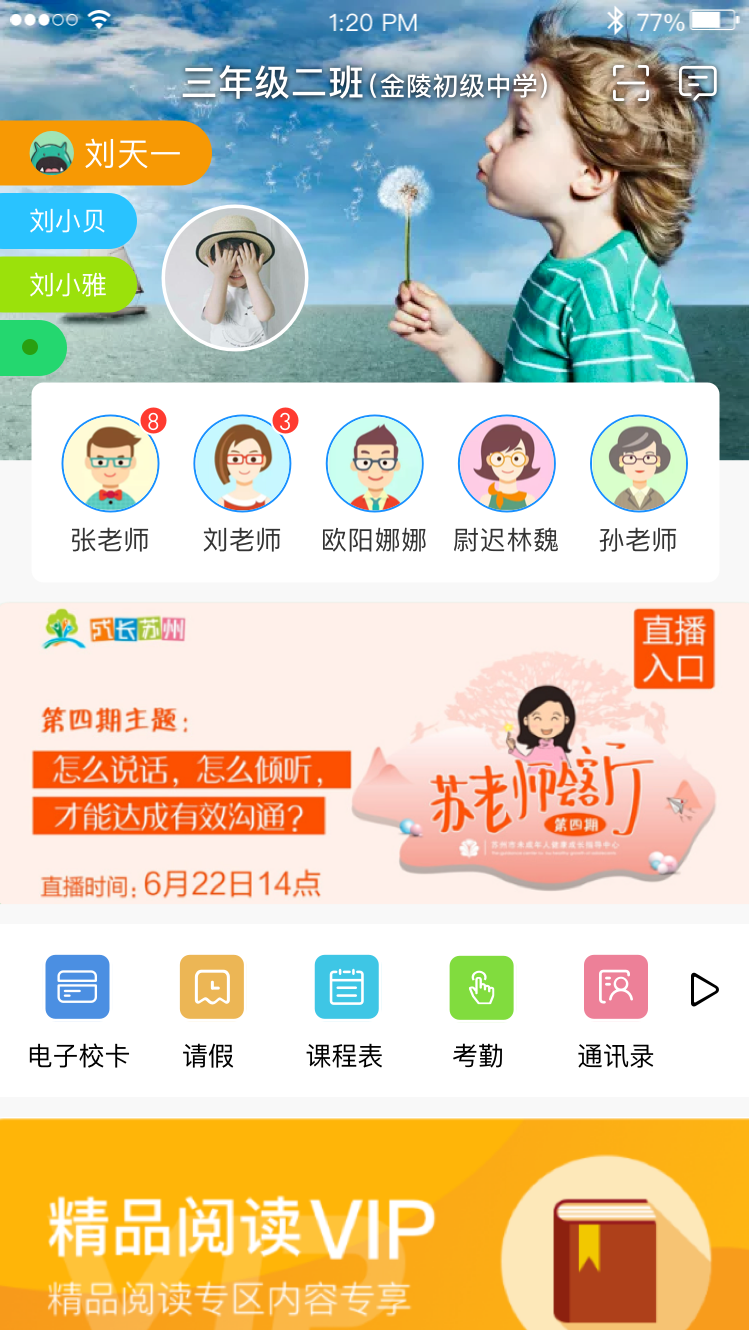The image size is (749, 1330).
Task: Tap the green dot child tab
Action: tap(31, 347)
